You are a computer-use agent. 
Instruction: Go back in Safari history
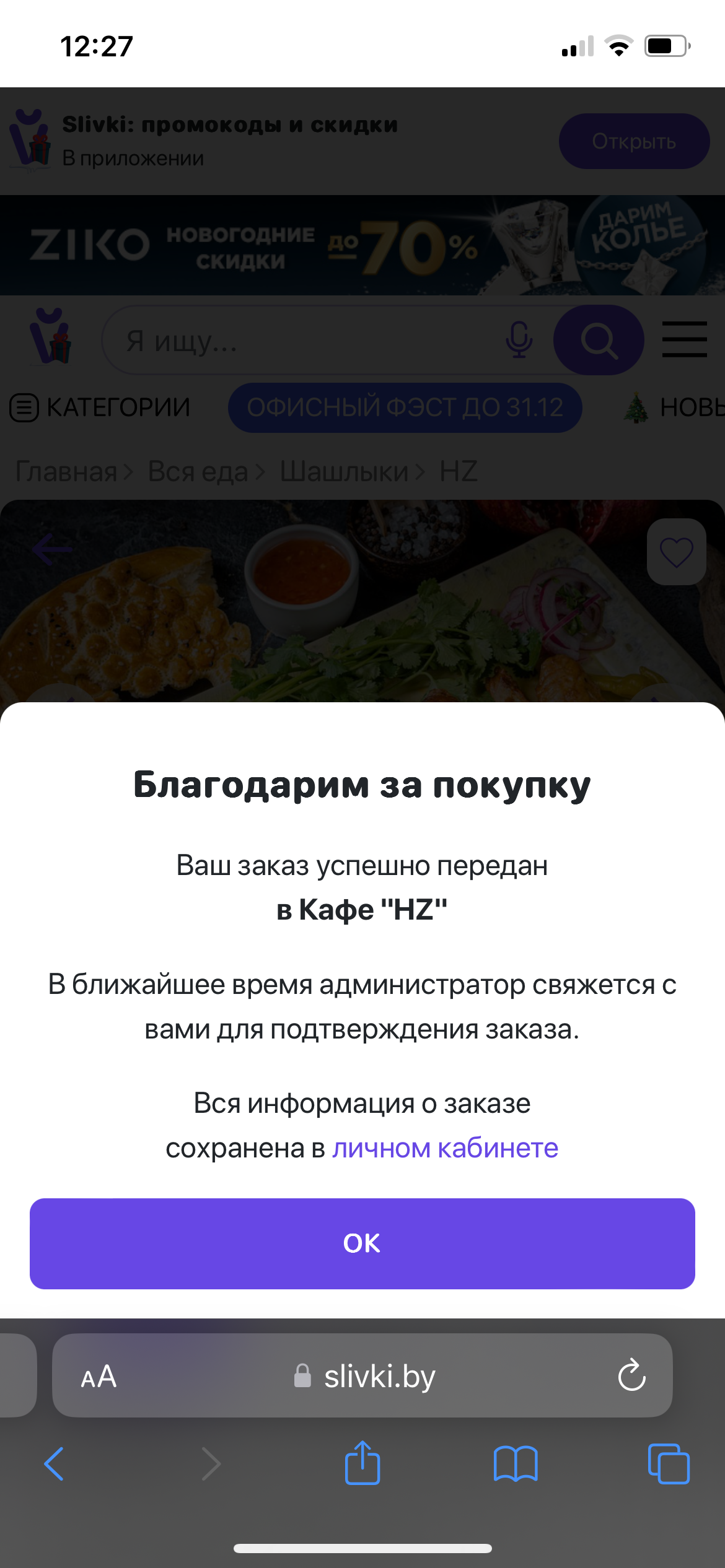[54, 1464]
